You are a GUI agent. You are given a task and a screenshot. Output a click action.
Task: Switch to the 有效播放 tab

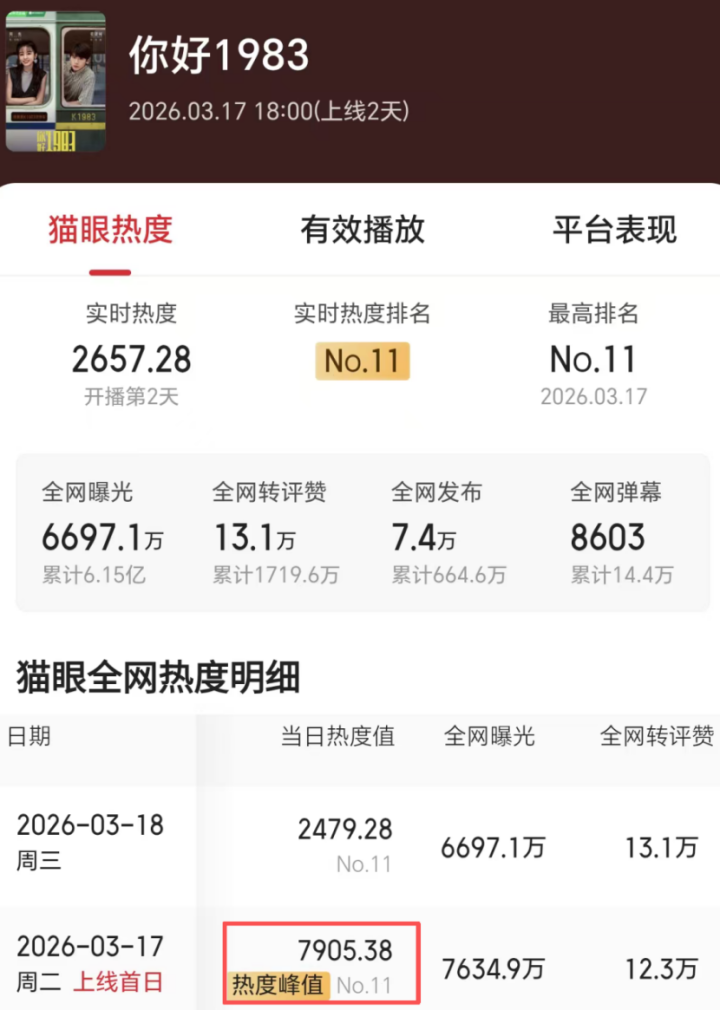pyautogui.click(x=362, y=229)
